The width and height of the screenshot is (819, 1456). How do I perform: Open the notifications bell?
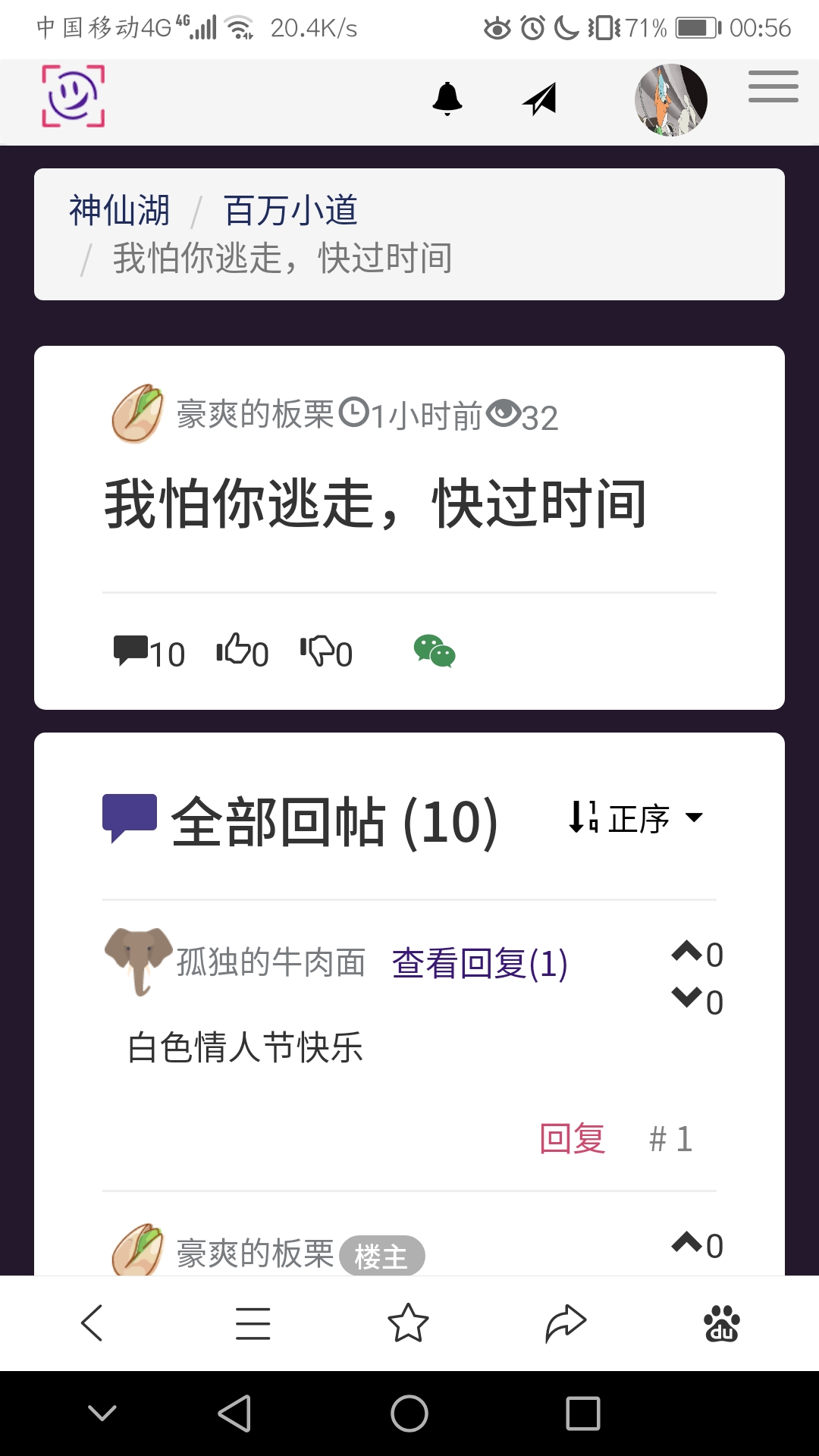447,99
